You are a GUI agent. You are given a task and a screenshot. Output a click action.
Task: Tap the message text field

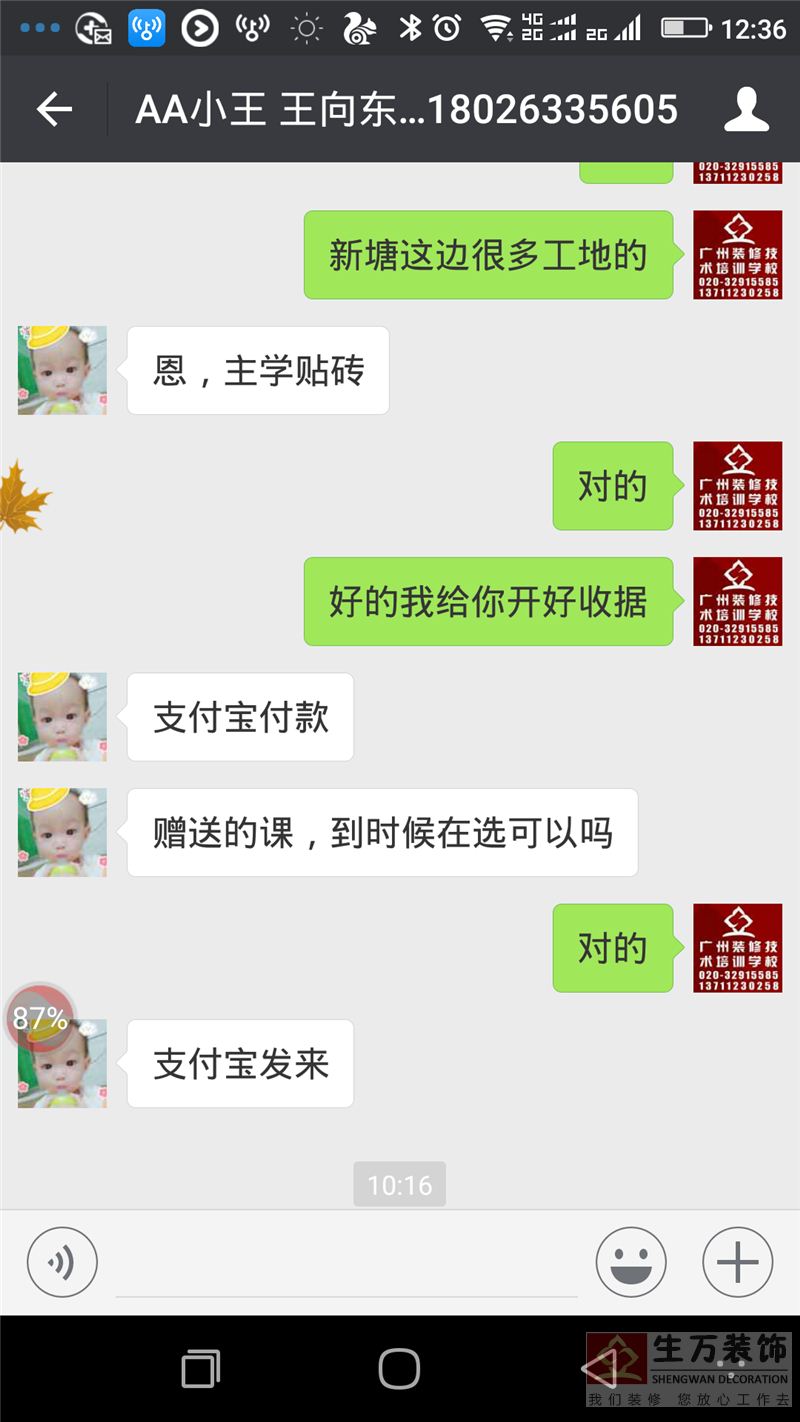pos(346,1264)
